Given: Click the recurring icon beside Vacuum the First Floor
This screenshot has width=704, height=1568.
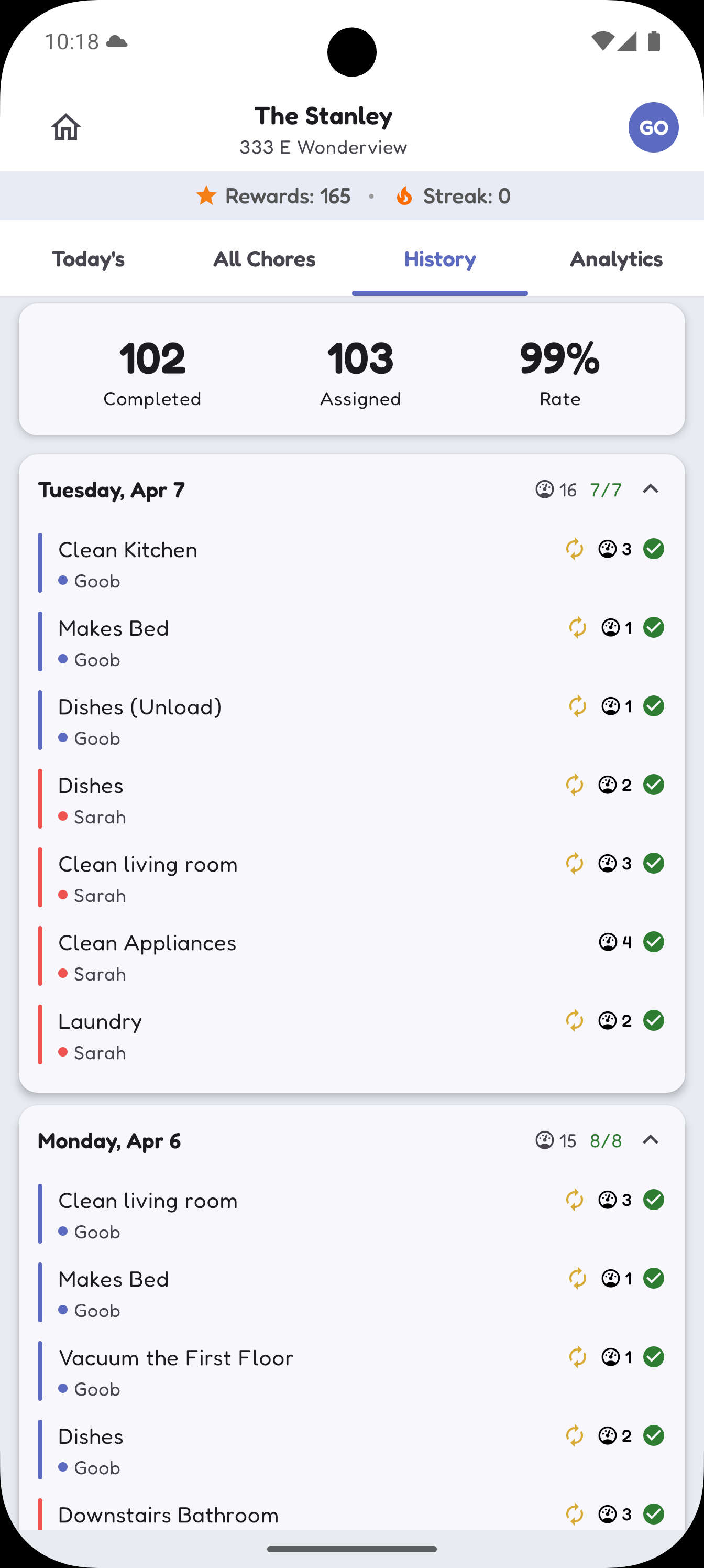Looking at the screenshot, I should 575,1357.
